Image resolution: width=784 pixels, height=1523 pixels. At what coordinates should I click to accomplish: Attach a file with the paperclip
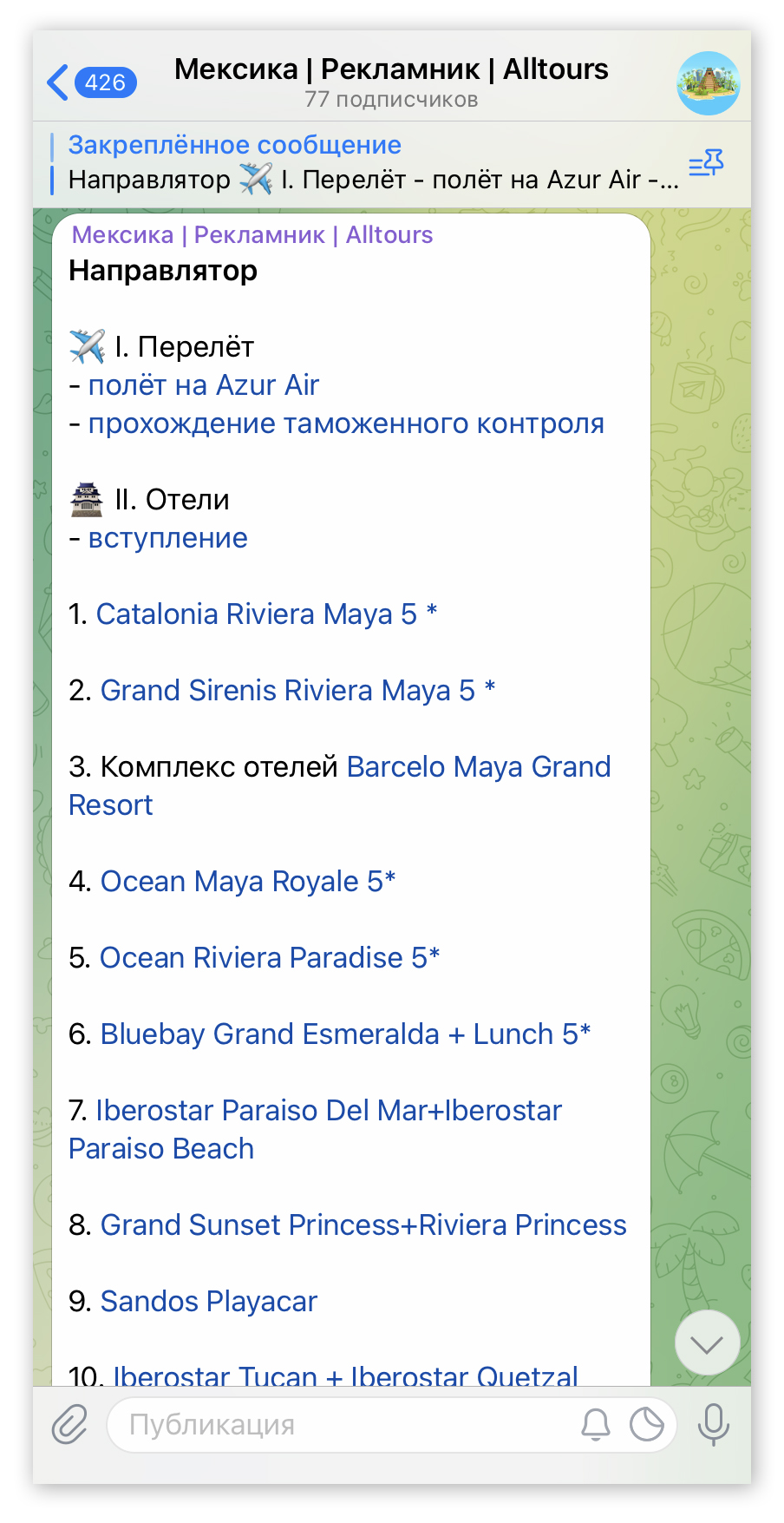pos(69,1425)
